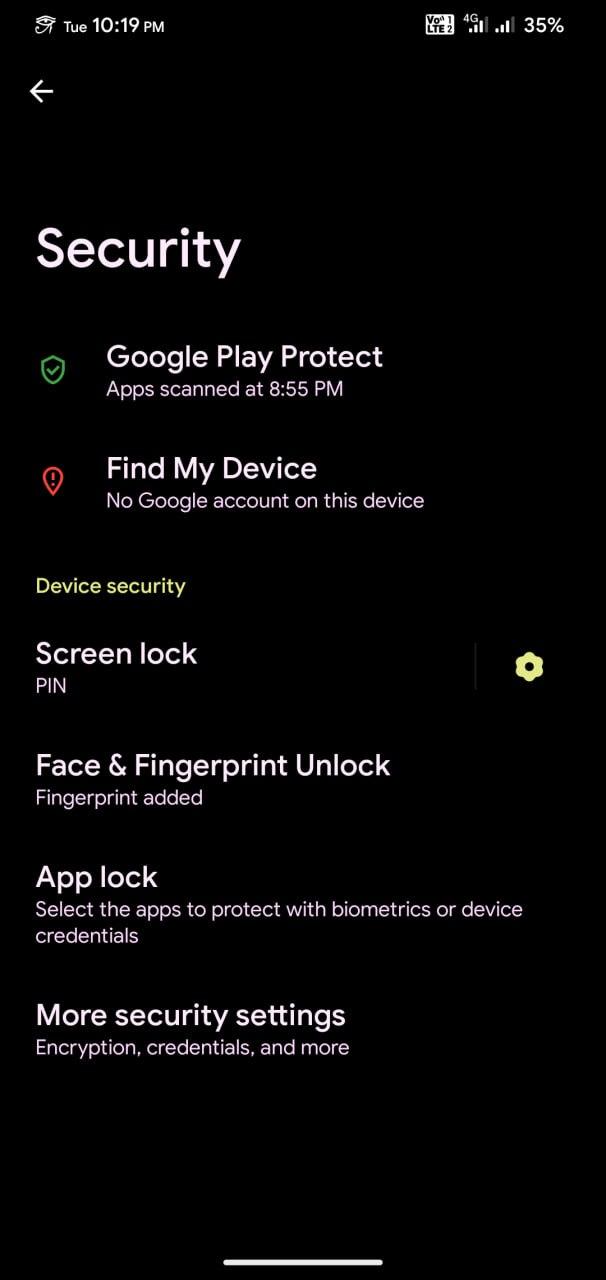Go back using the top arrow

click(x=41, y=91)
